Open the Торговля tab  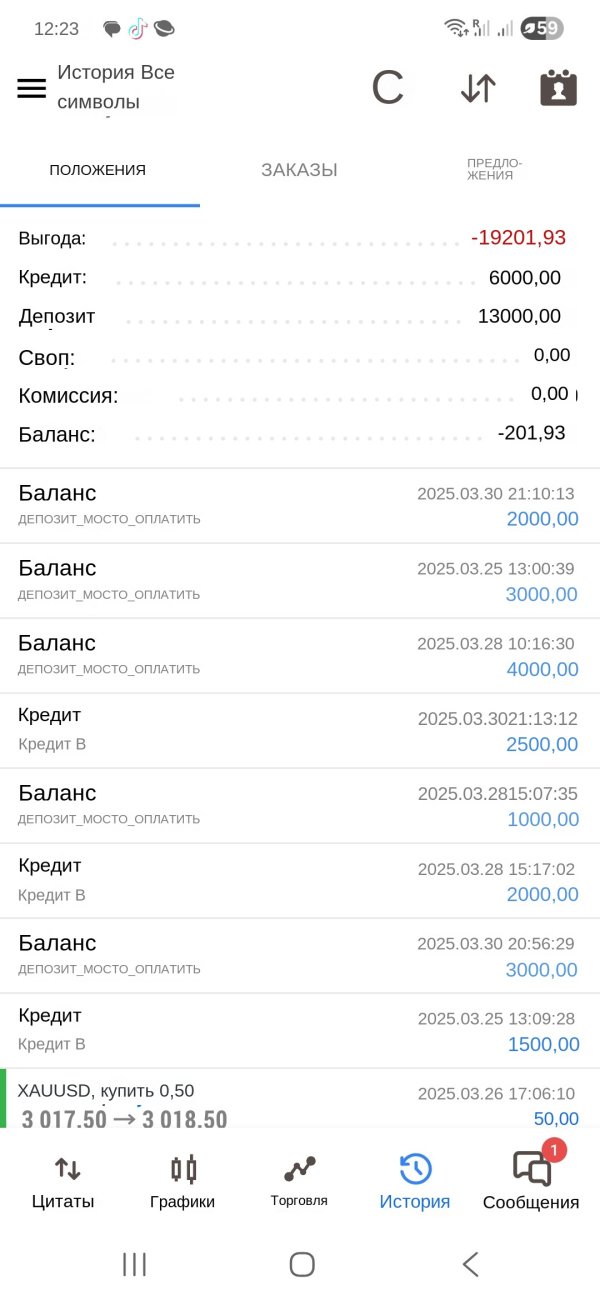(299, 1182)
